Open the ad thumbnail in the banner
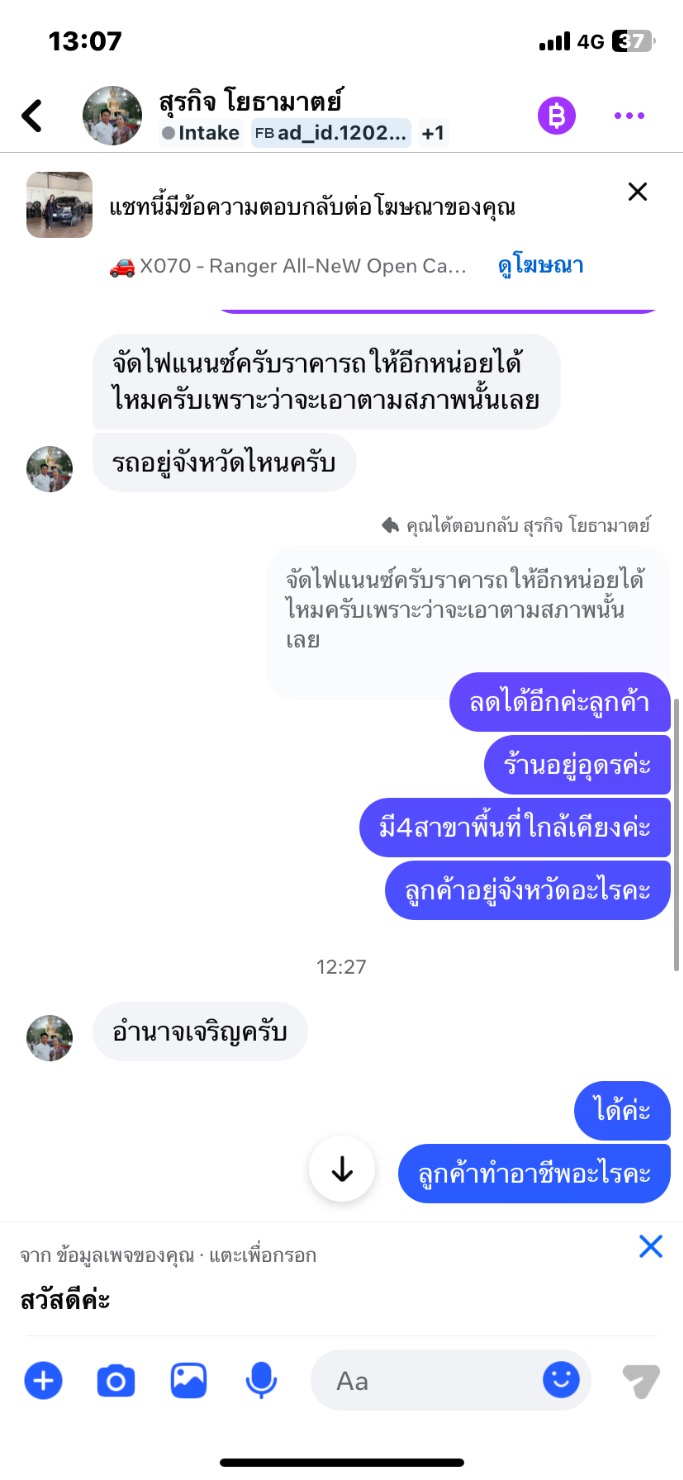 (x=59, y=205)
